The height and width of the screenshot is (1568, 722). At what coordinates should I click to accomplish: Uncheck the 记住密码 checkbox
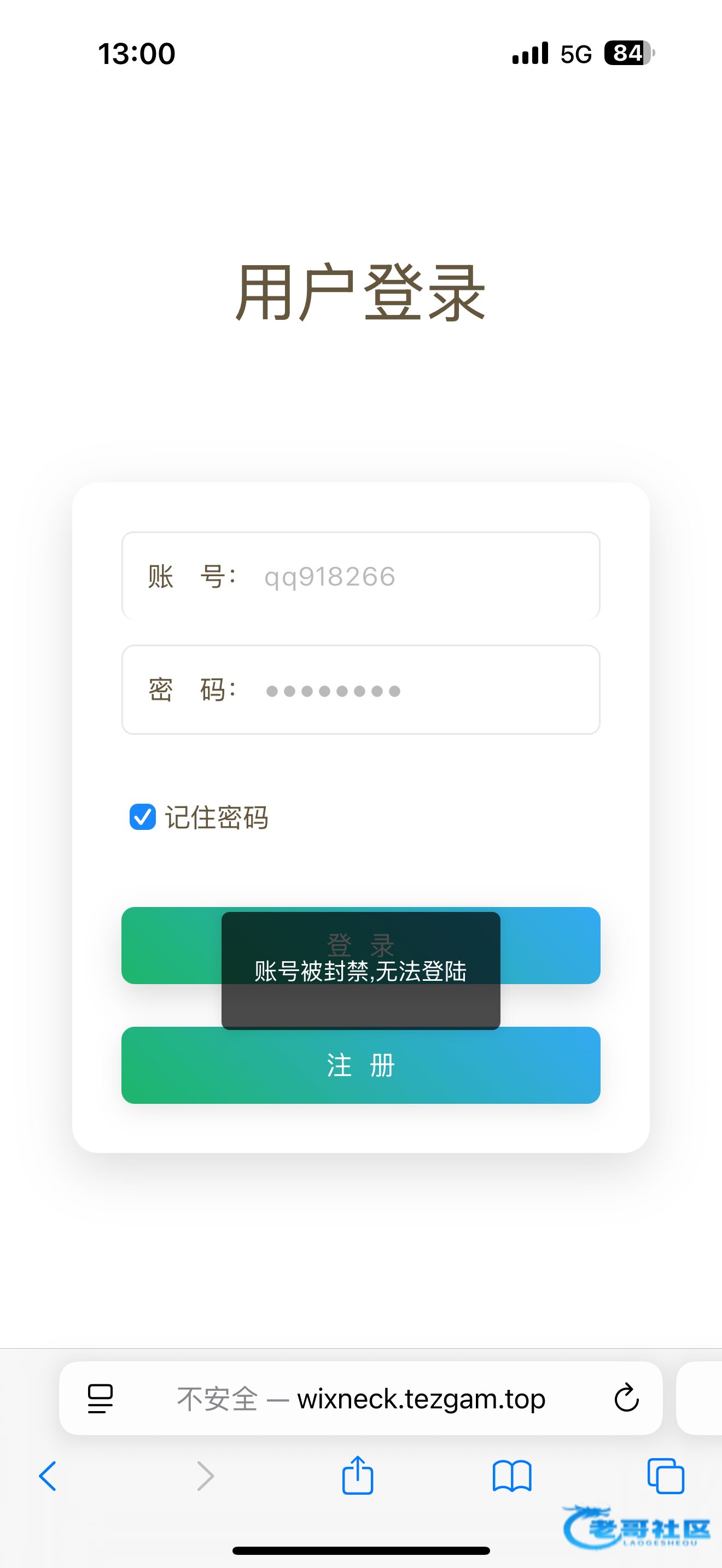point(142,817)
